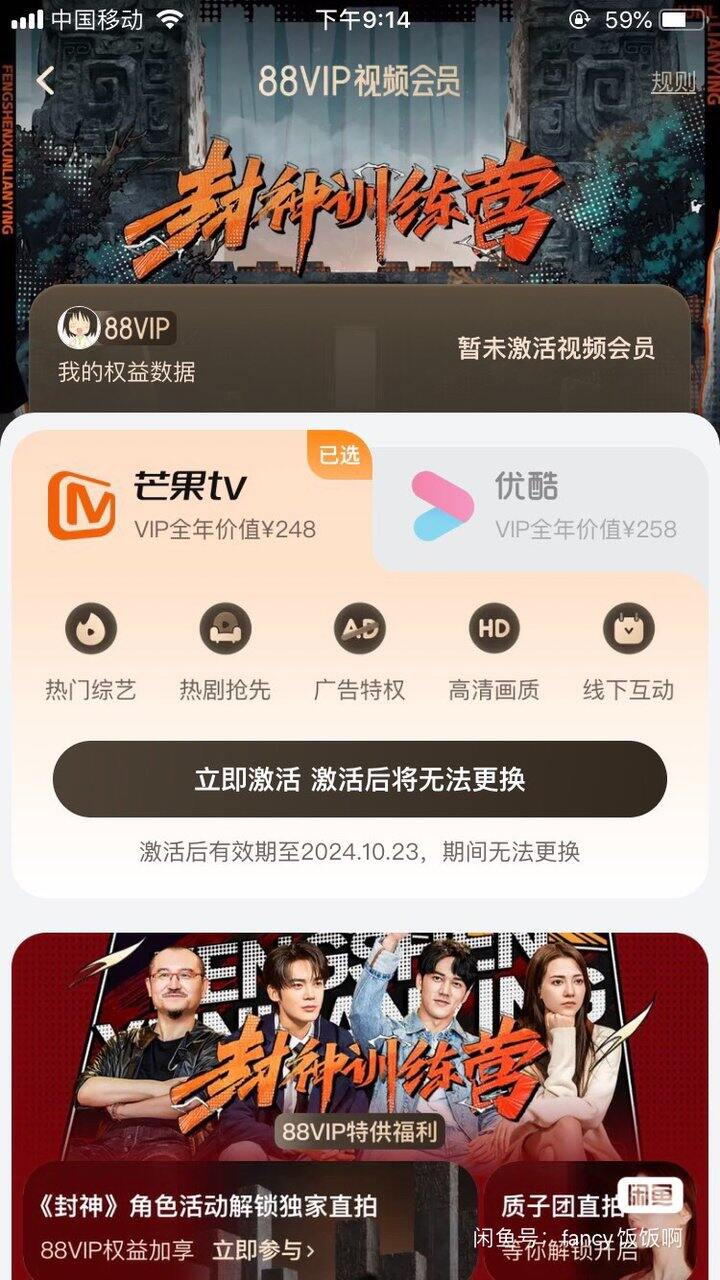Select the 线下互动 offline interaction icon

point(630,630)
